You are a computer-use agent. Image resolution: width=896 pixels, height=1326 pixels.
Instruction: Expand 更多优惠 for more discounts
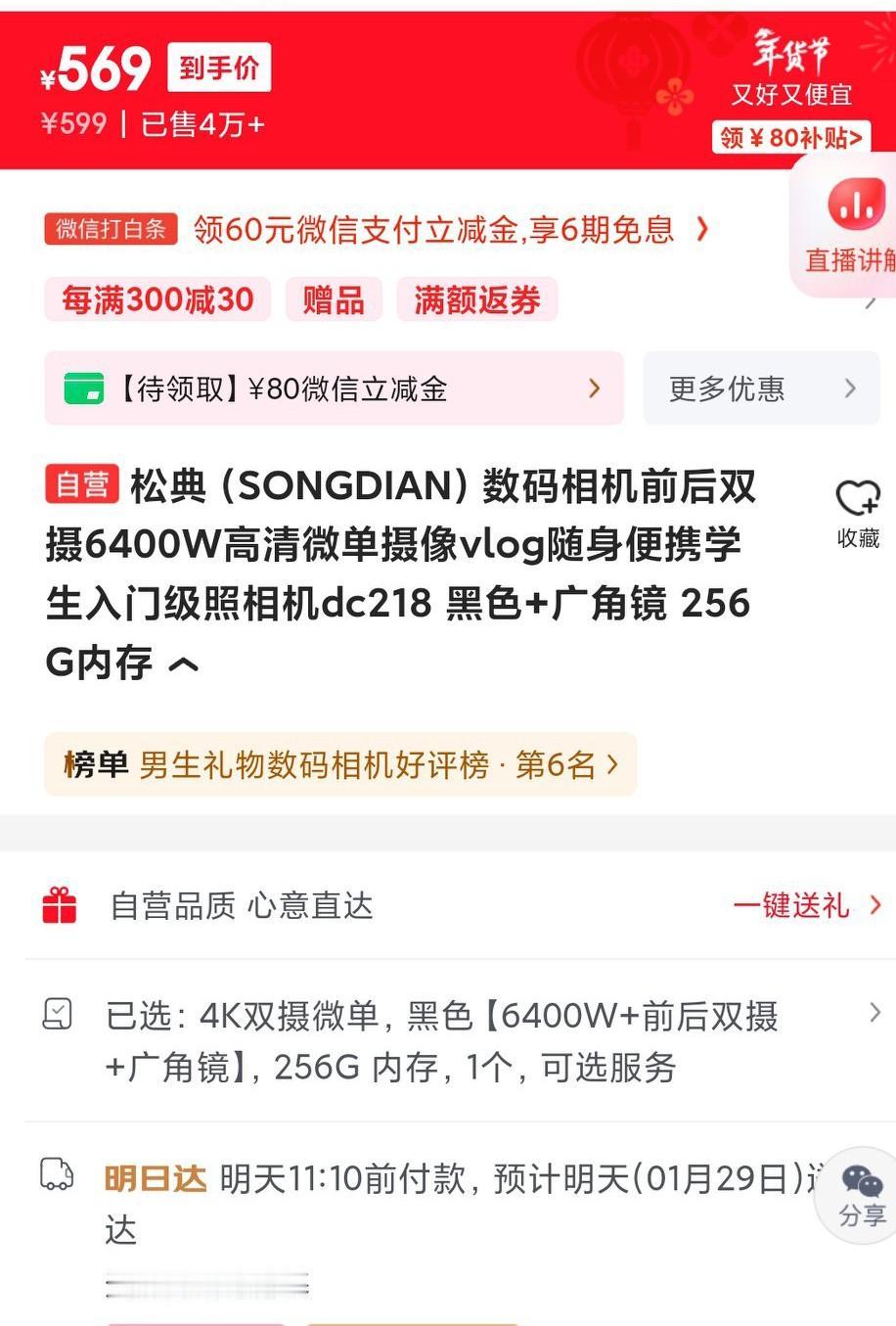[x=762, y=388]
